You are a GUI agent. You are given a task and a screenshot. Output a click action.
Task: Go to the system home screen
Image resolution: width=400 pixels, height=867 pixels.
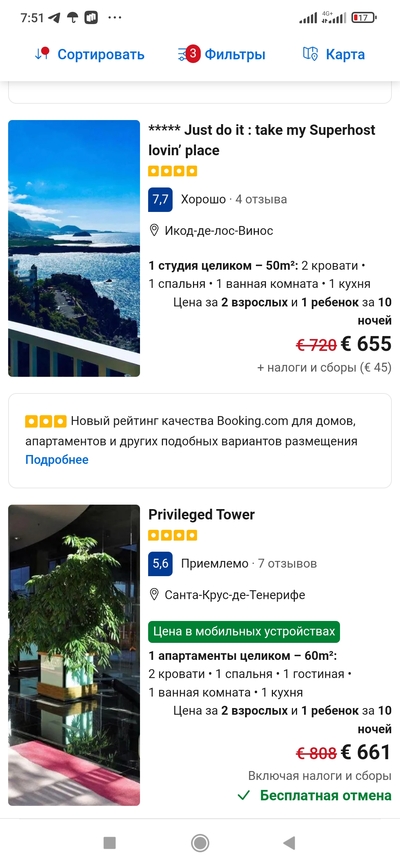[x=200, y=843]
